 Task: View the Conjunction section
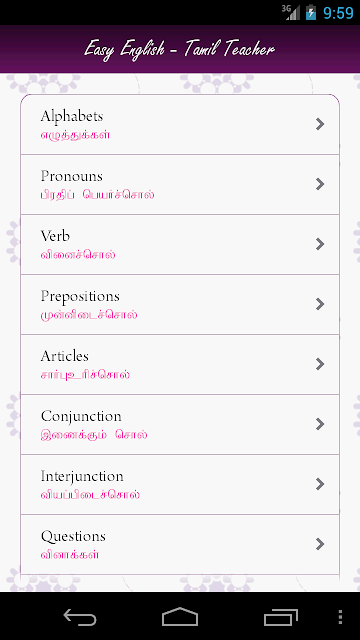[x=180, y=424]
